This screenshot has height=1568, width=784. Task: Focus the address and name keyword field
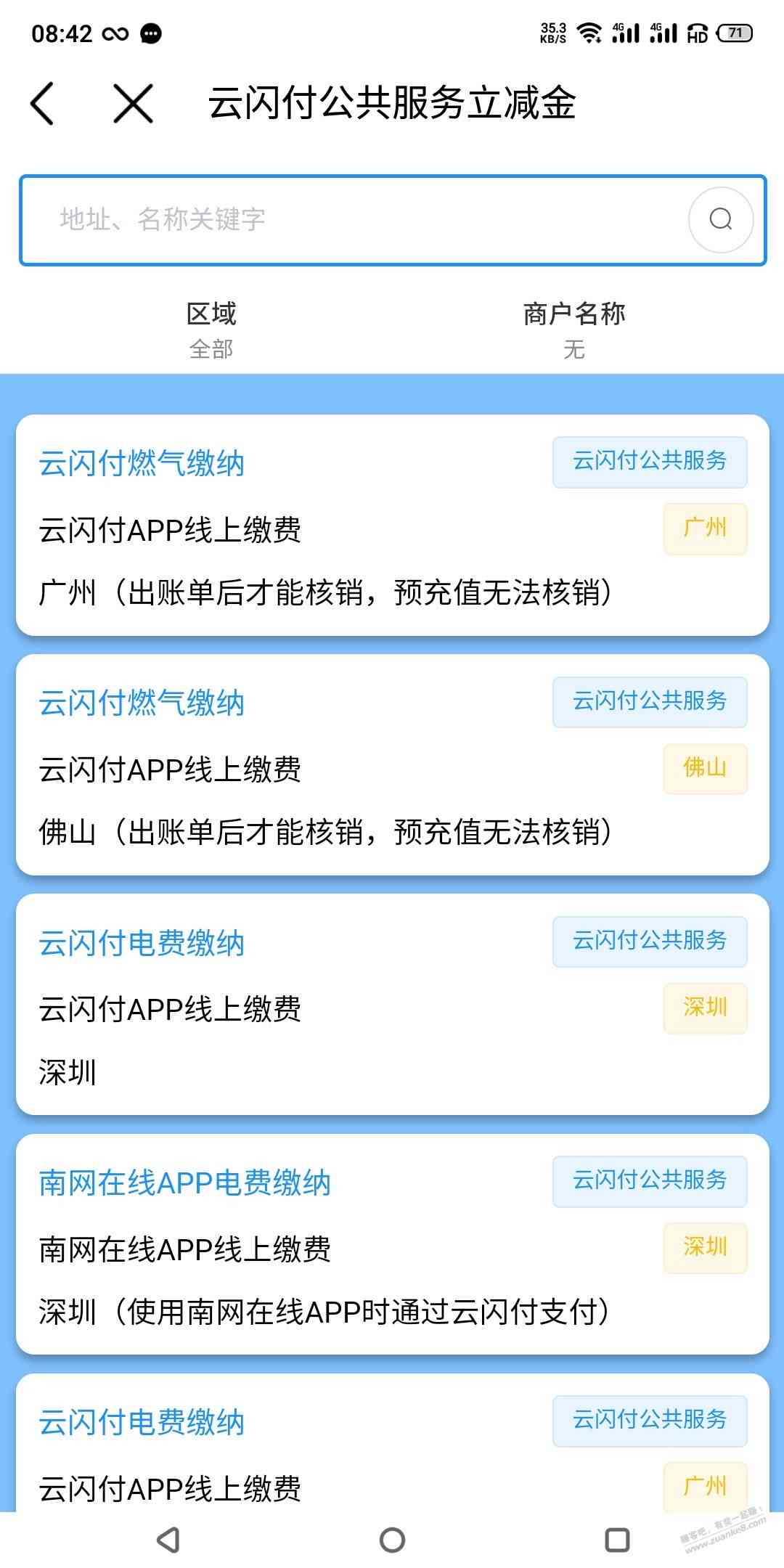click(x=348, y=219)
